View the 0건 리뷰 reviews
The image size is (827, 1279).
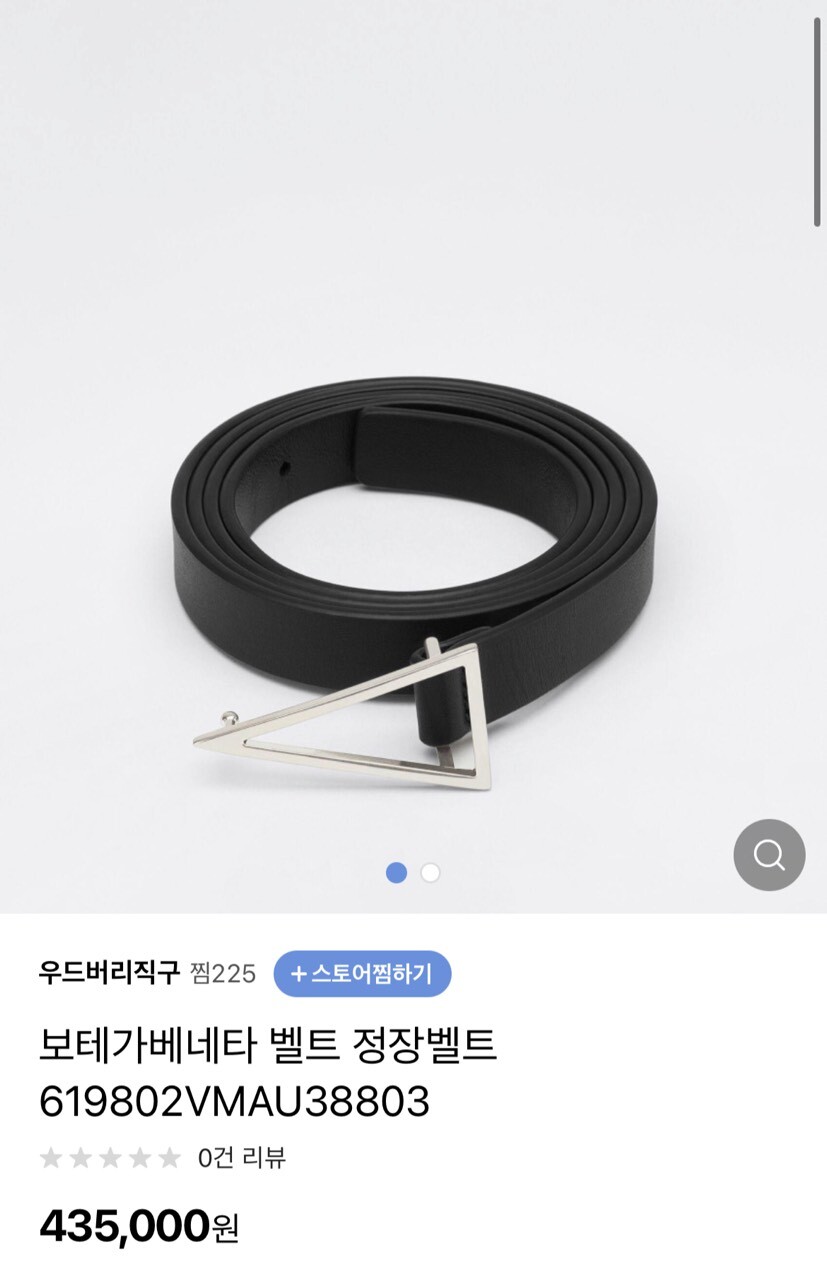(x=241, y=1158)
